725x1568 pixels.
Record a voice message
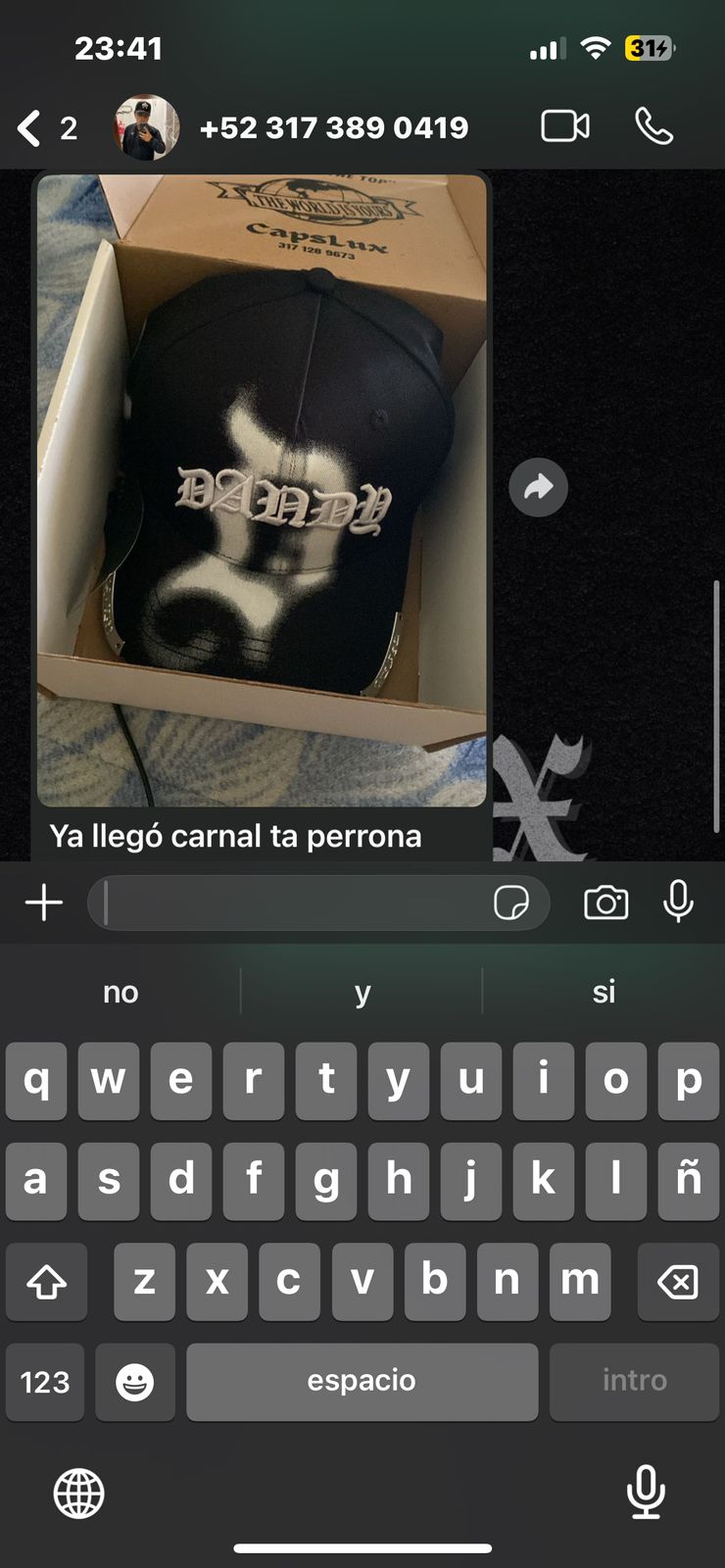click(x=678, y=901)
